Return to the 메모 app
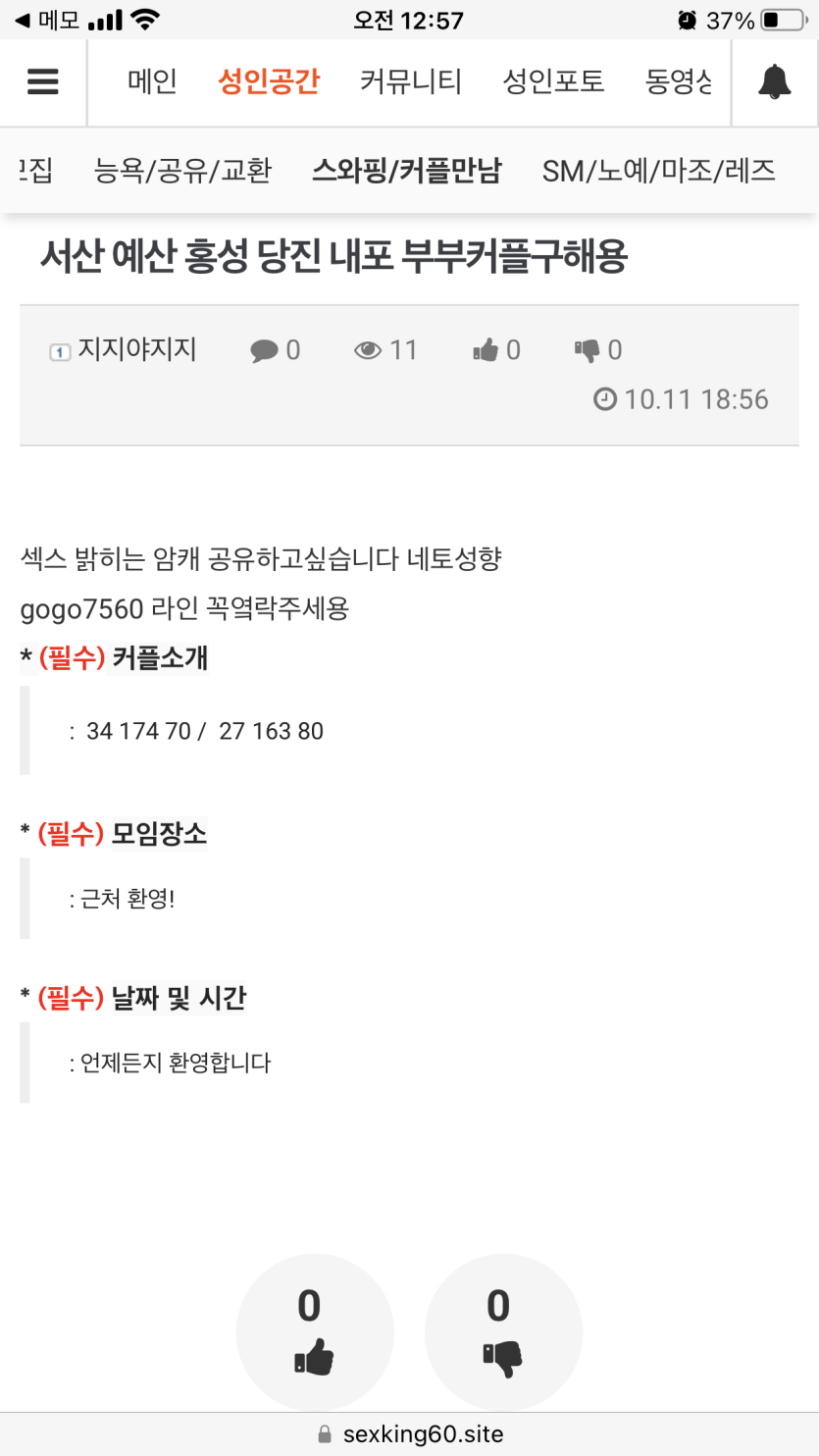This screenshot has width=819, height=1456. pos(47,20)
